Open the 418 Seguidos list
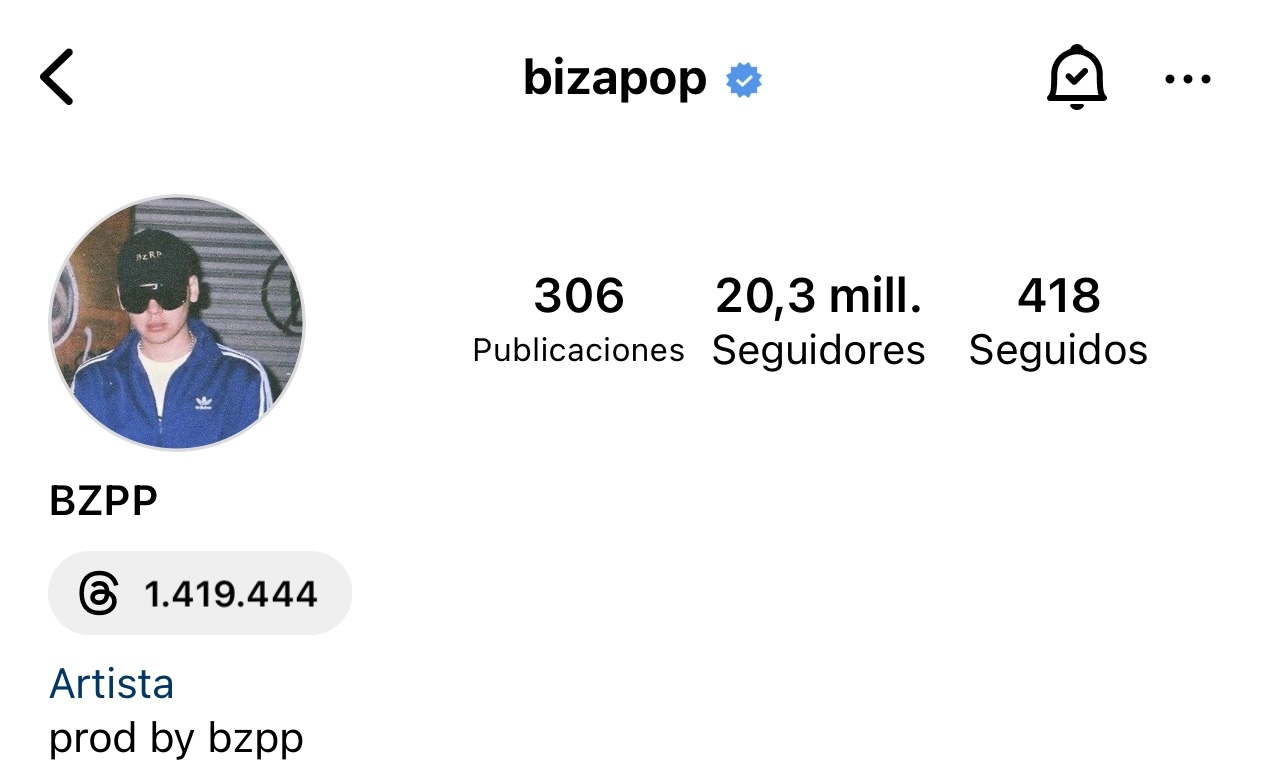The image size is (1284, 769). pyautogui.click(x=1058, y=320)
